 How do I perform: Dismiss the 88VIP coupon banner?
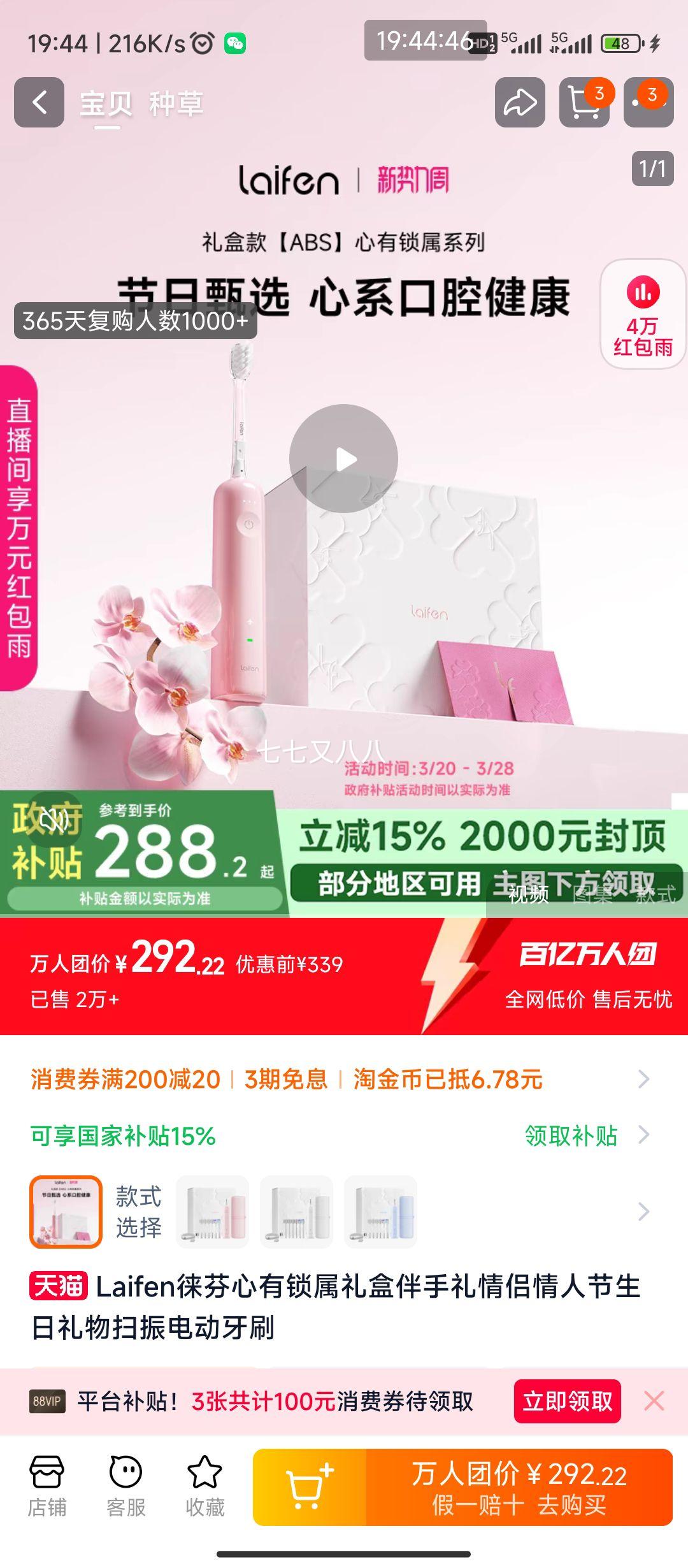(x=654, y=1401)
